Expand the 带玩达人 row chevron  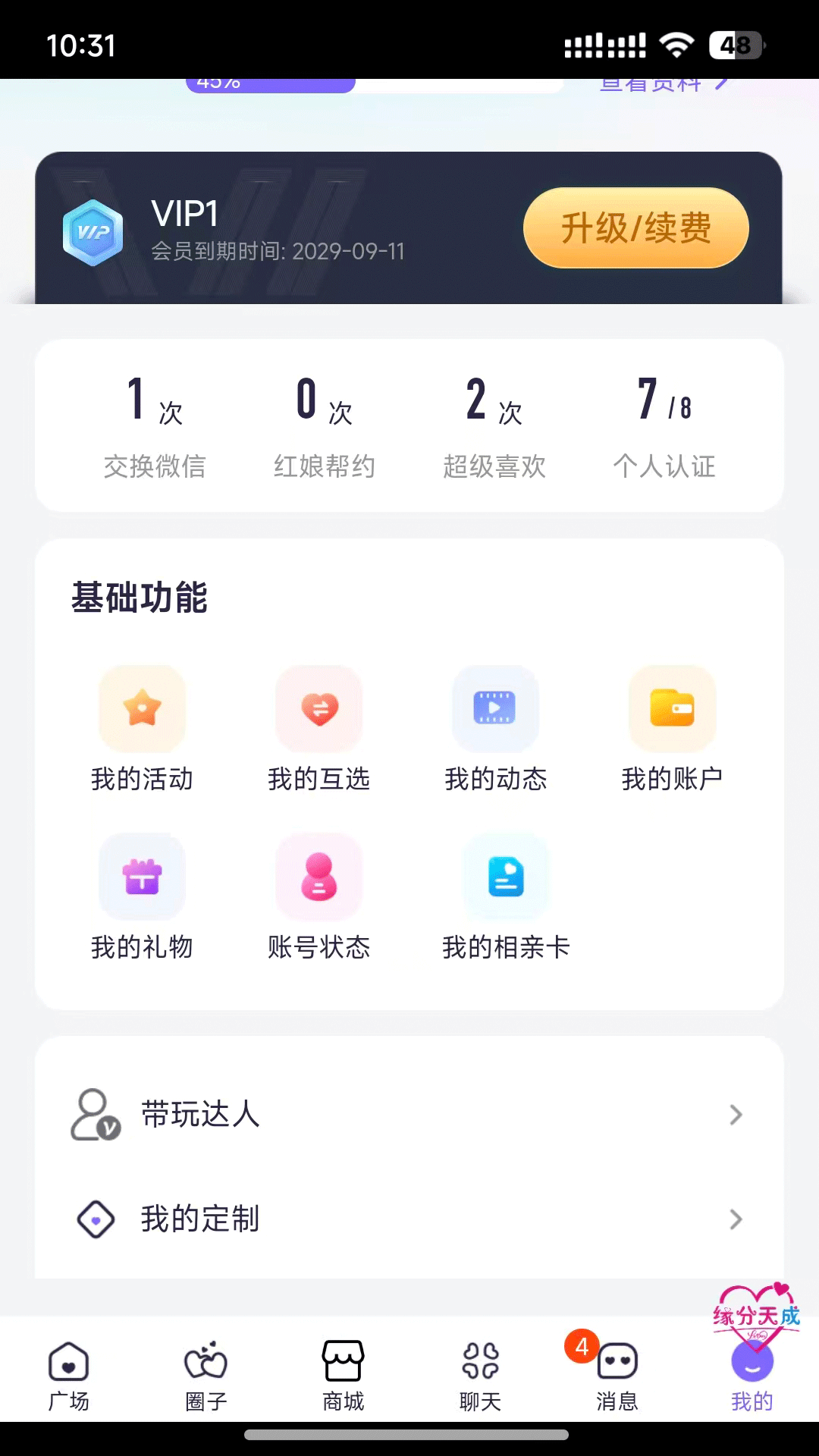tap(735, 1115)
